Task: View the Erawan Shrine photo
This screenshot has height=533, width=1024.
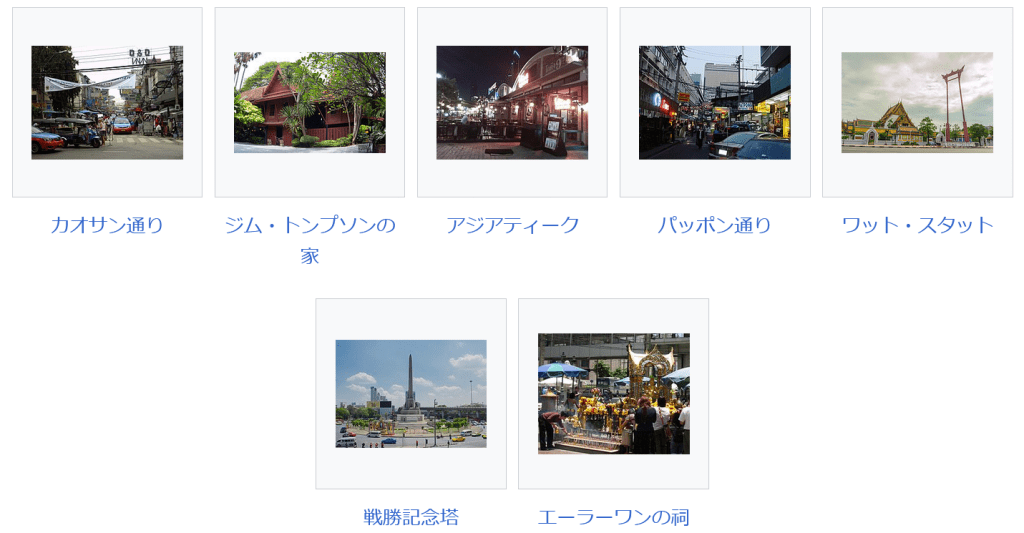Action: (613, 393)
